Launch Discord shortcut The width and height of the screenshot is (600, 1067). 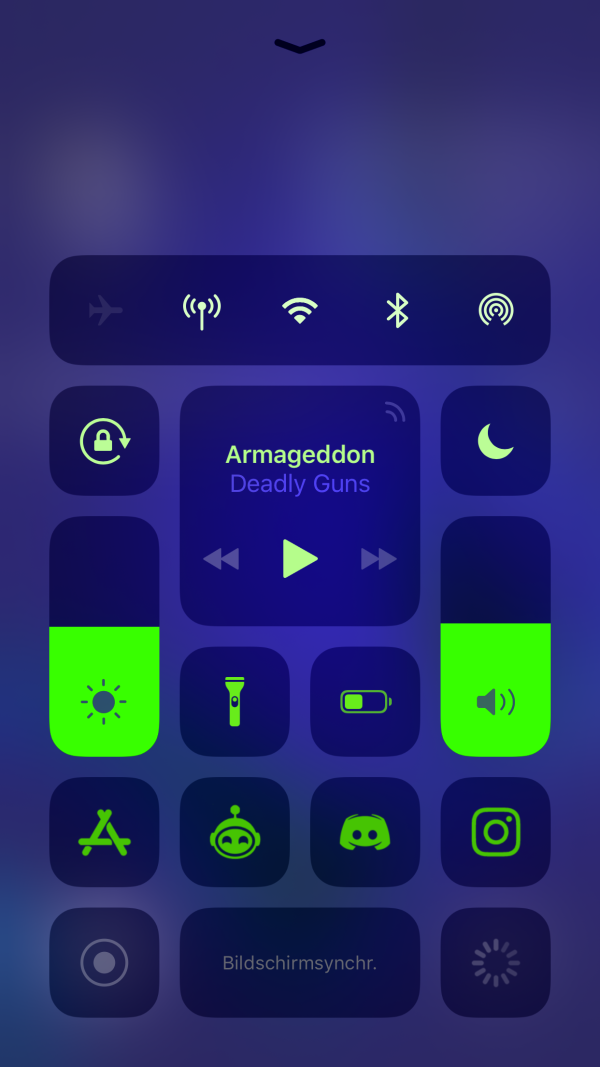click(365, 832)
